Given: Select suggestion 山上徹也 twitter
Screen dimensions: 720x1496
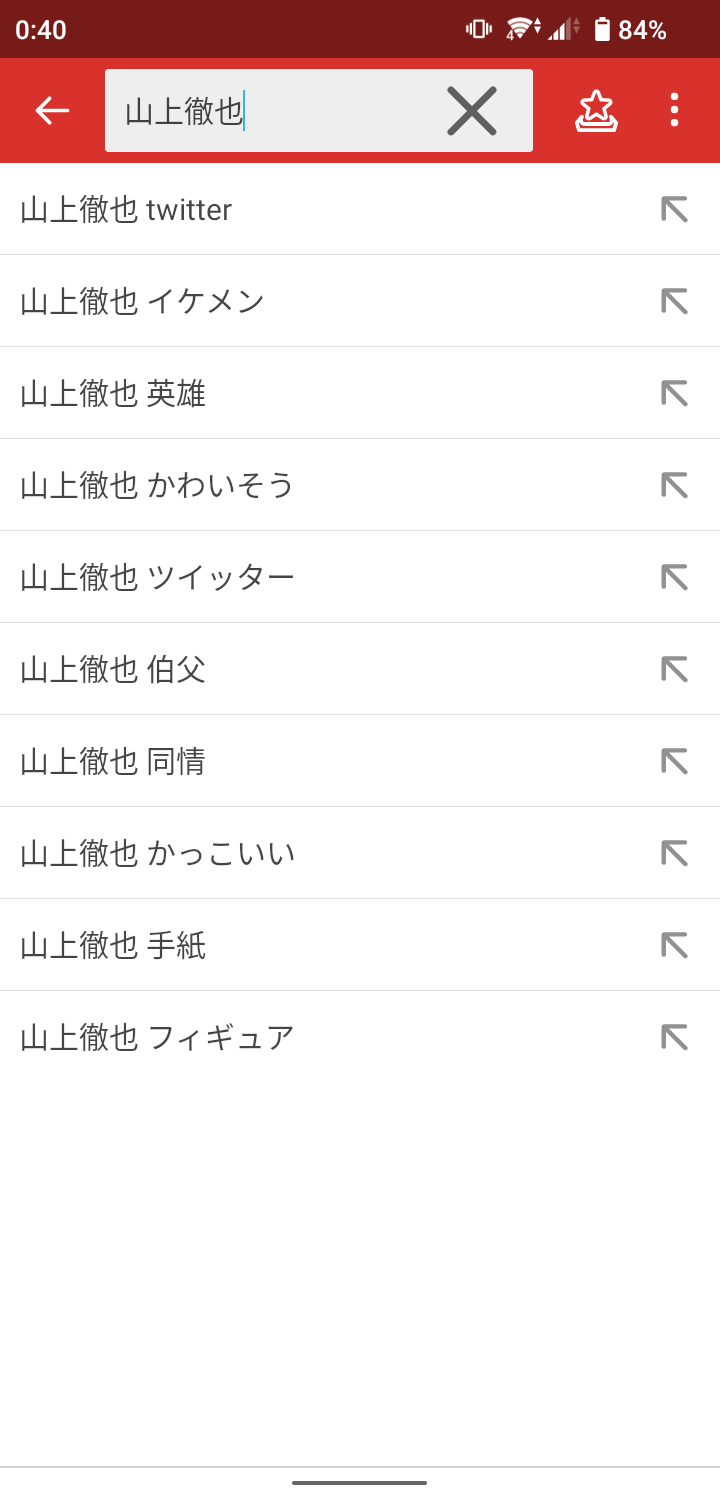Looking at the screenshot, I should click(360, 209).
